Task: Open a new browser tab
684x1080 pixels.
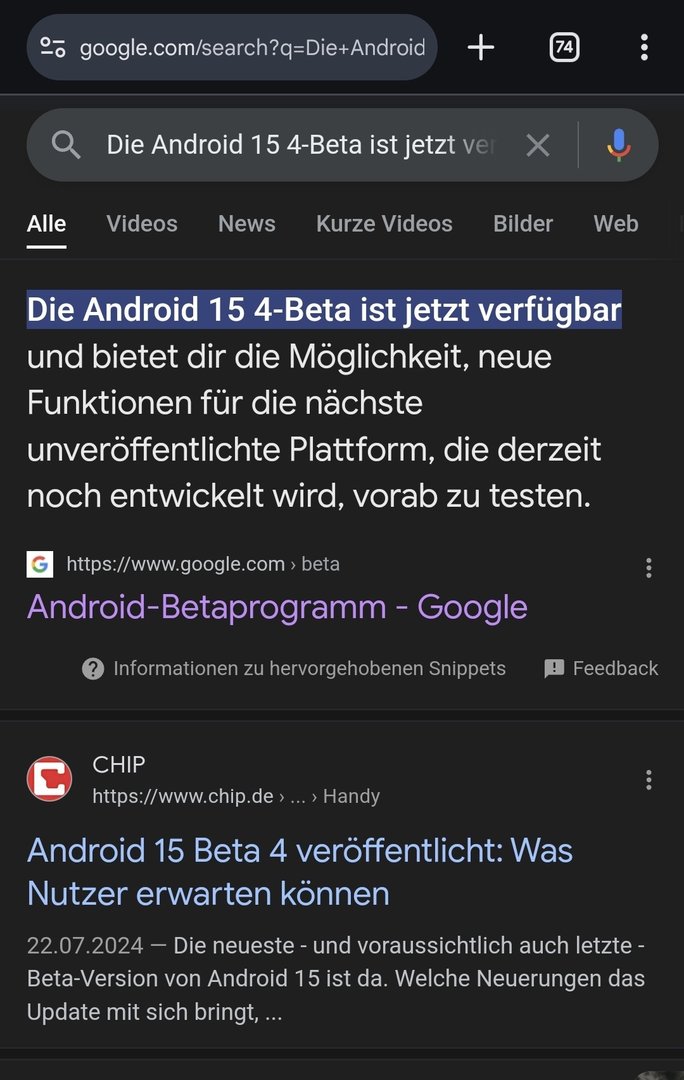Action: [481, 47]
